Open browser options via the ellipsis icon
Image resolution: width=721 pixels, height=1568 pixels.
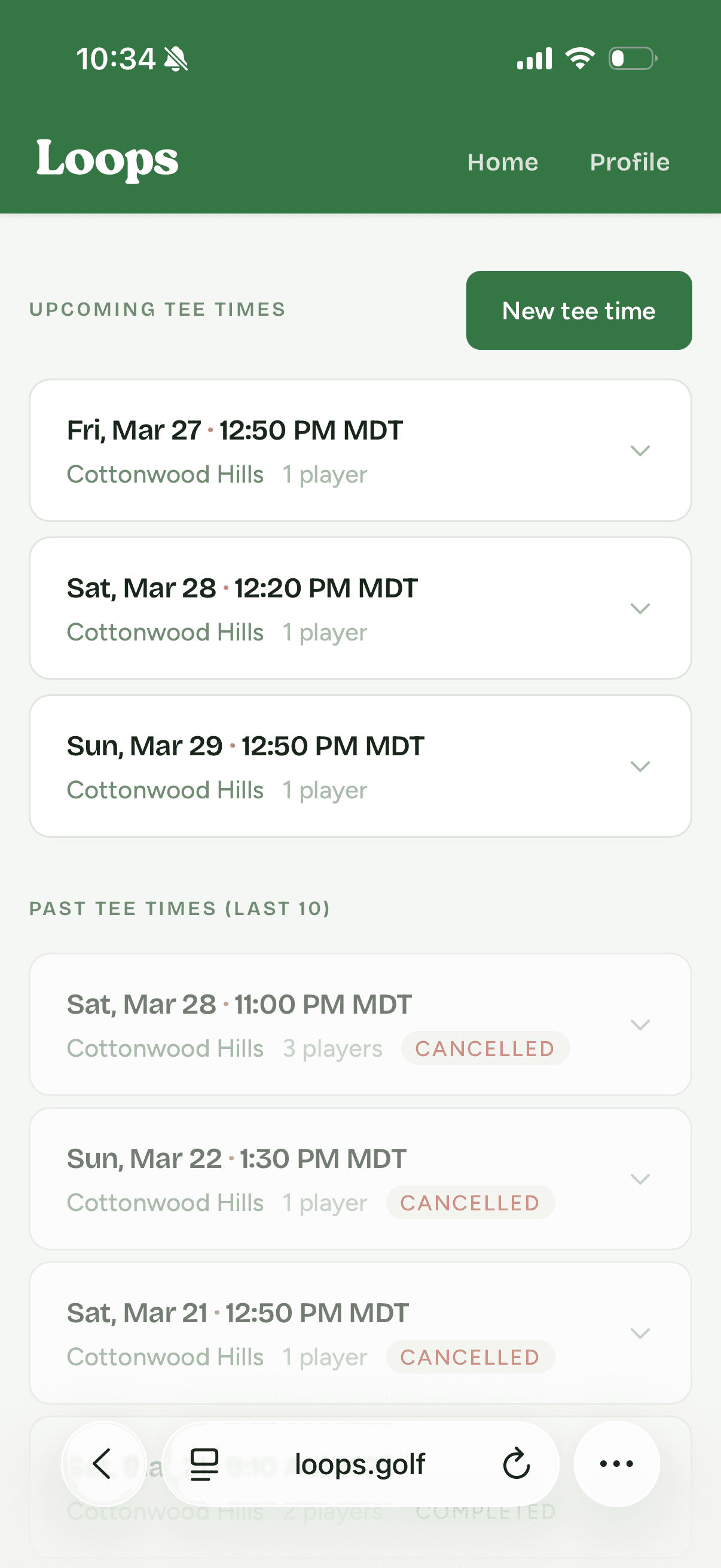(x=617, y=1464)
